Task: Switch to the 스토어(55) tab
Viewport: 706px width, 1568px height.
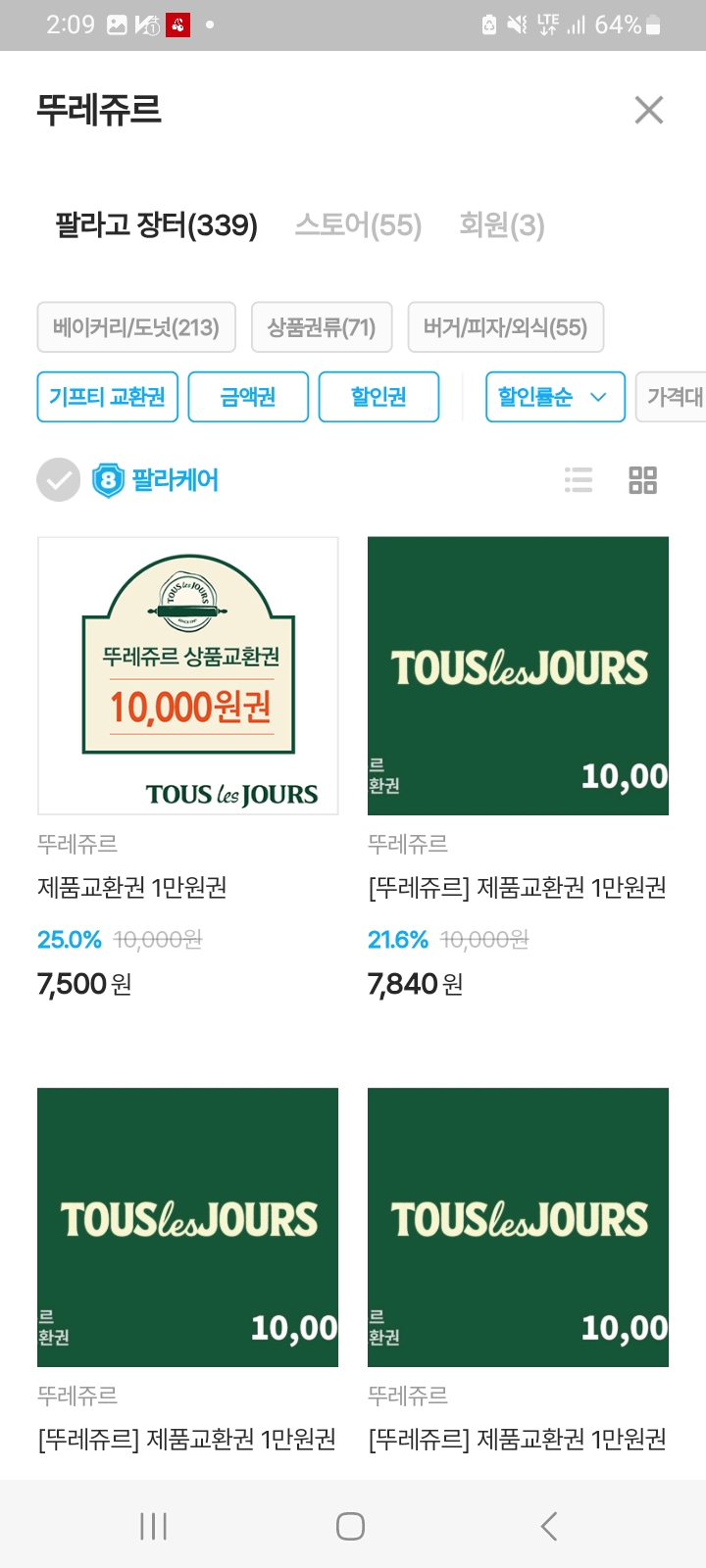Action: tap(358, 225)
